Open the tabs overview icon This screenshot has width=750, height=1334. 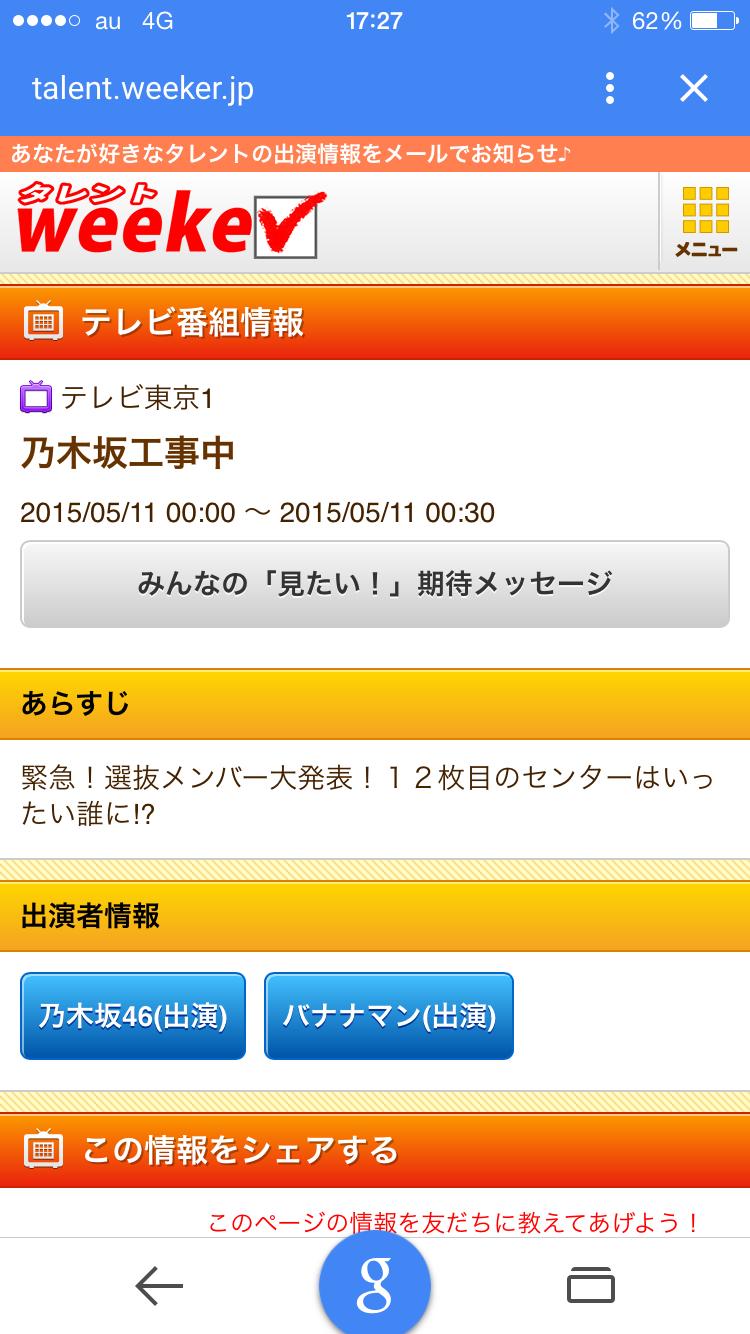591,1285
